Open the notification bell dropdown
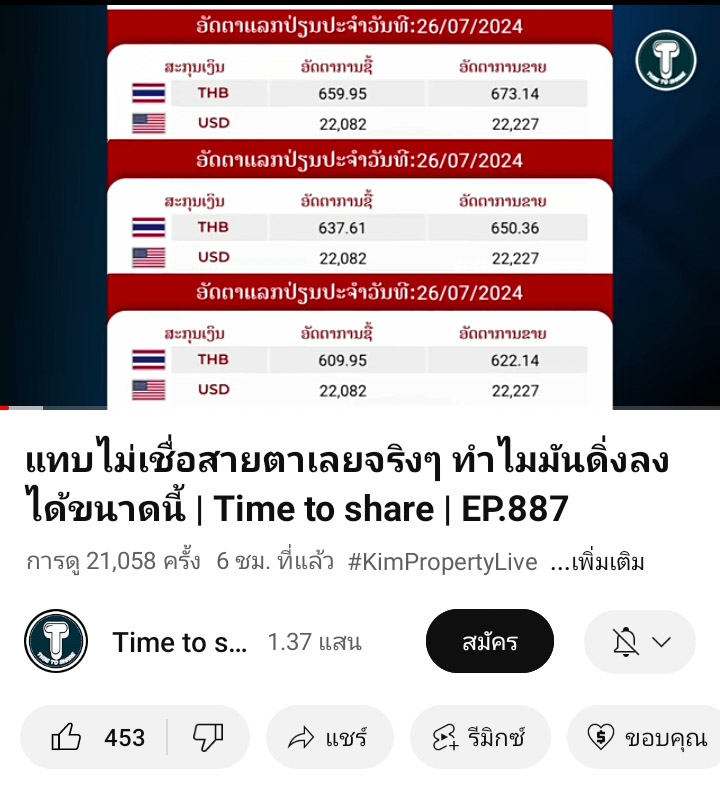 point(640,641)
